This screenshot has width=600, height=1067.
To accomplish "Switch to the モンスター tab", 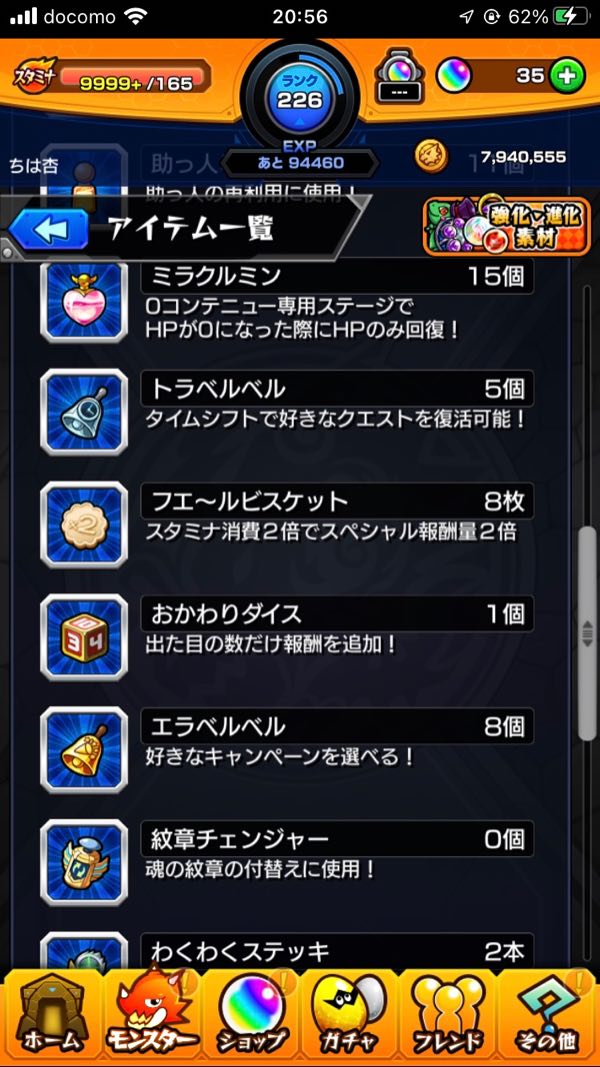I will (152, 1015).
